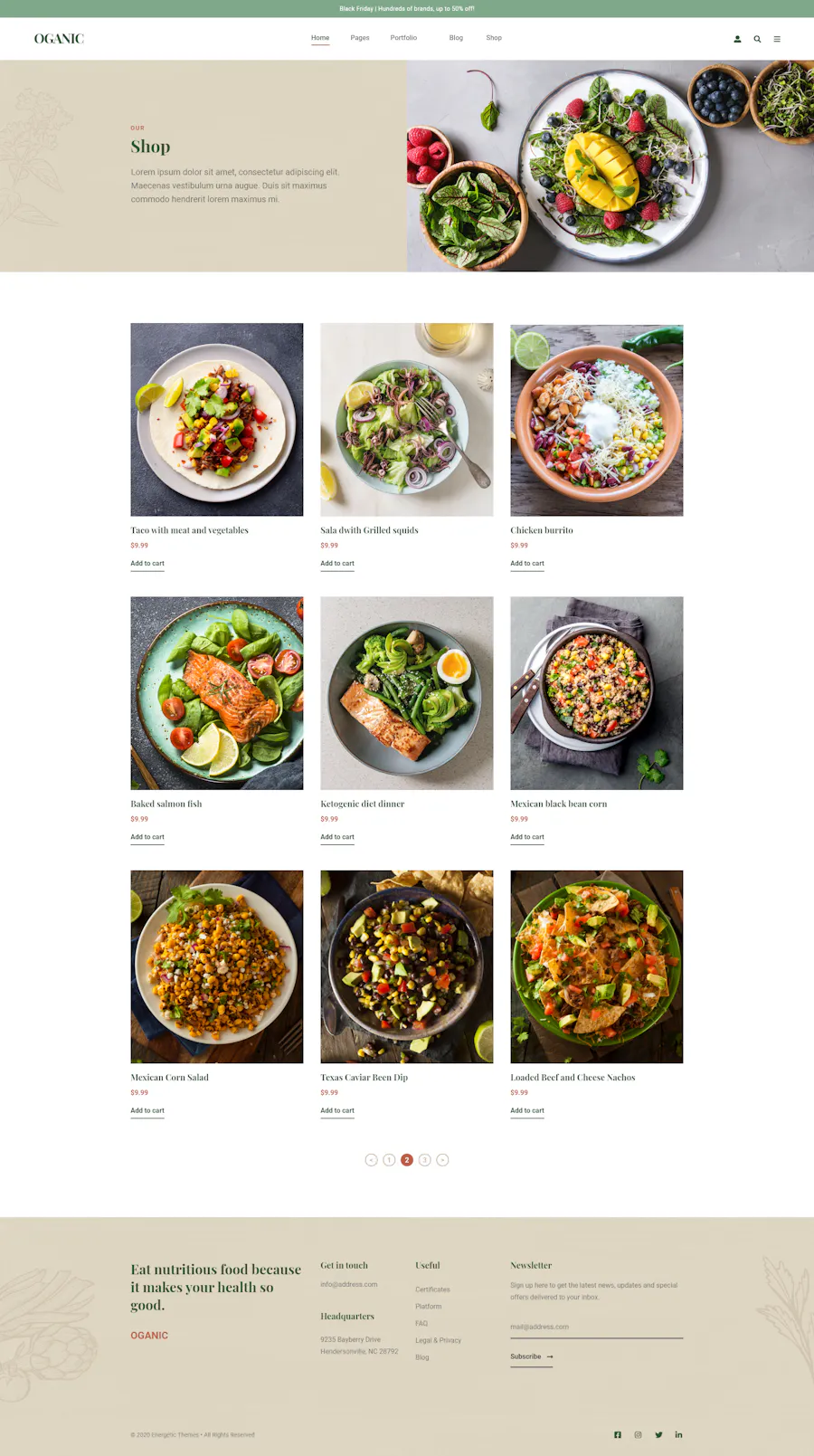814x1456 pixels.
Task: Add Ketogenic diet dinner to cart
Action: point(337,837)
